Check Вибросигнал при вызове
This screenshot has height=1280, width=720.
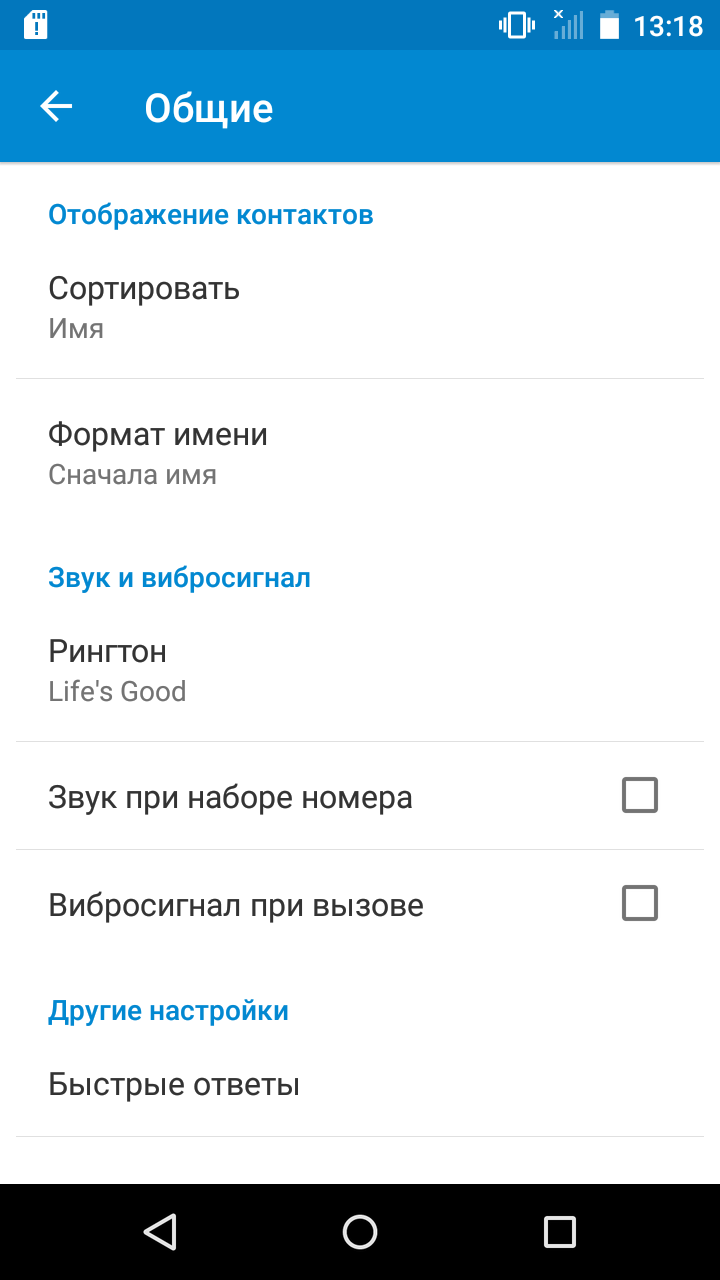pyautogui.click(x=640, y=904)
